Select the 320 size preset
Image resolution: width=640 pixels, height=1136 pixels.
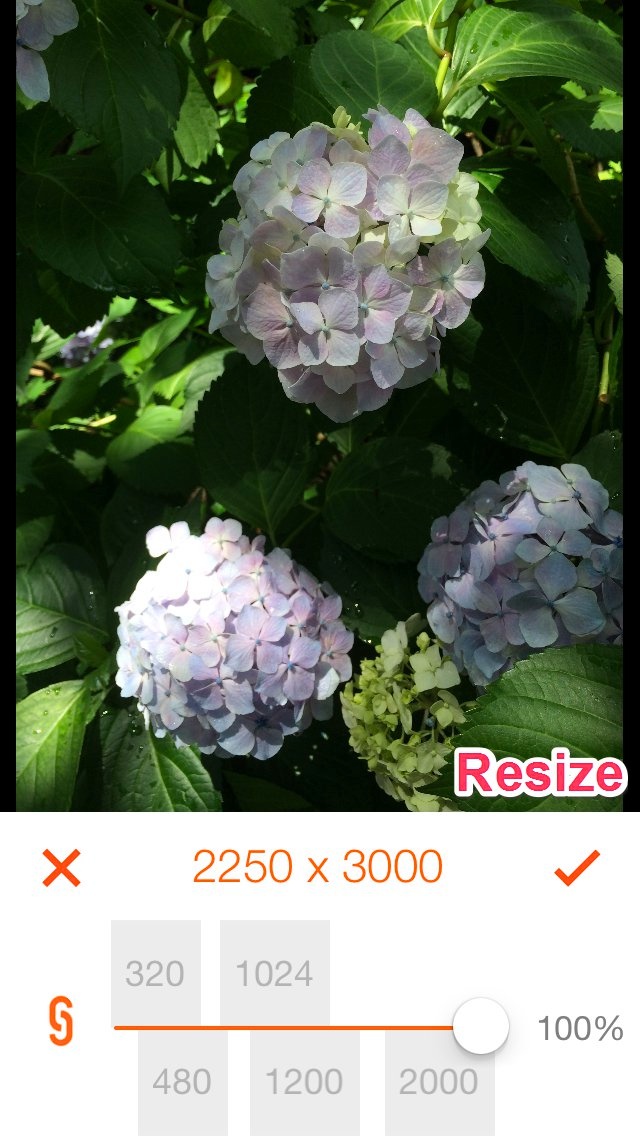155,973
